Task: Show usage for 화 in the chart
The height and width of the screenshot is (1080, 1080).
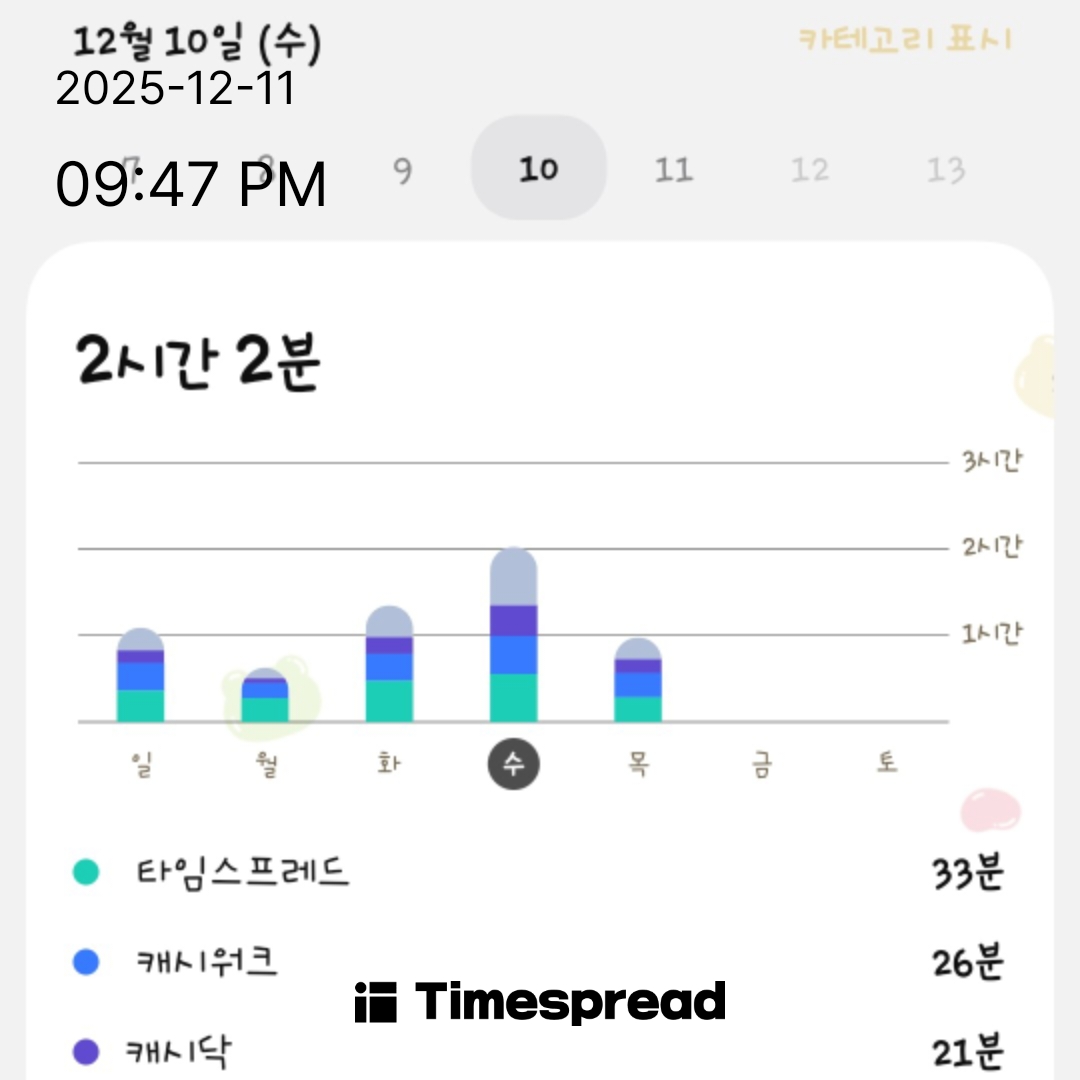Action: click(389, 664)
